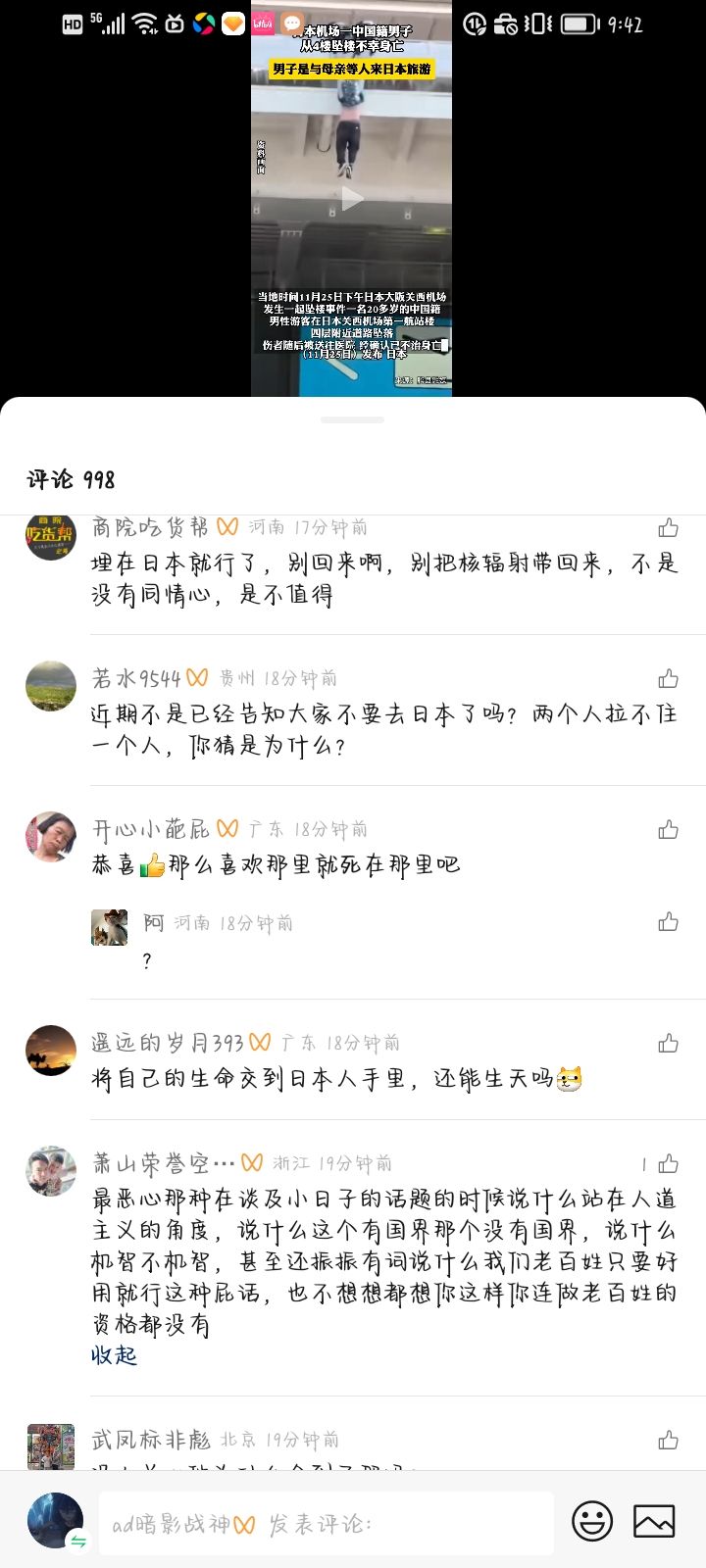This screenshot has width=706, height=1568.
Task: Like the comment by 遥远的岁月393
Action: 669,1043
